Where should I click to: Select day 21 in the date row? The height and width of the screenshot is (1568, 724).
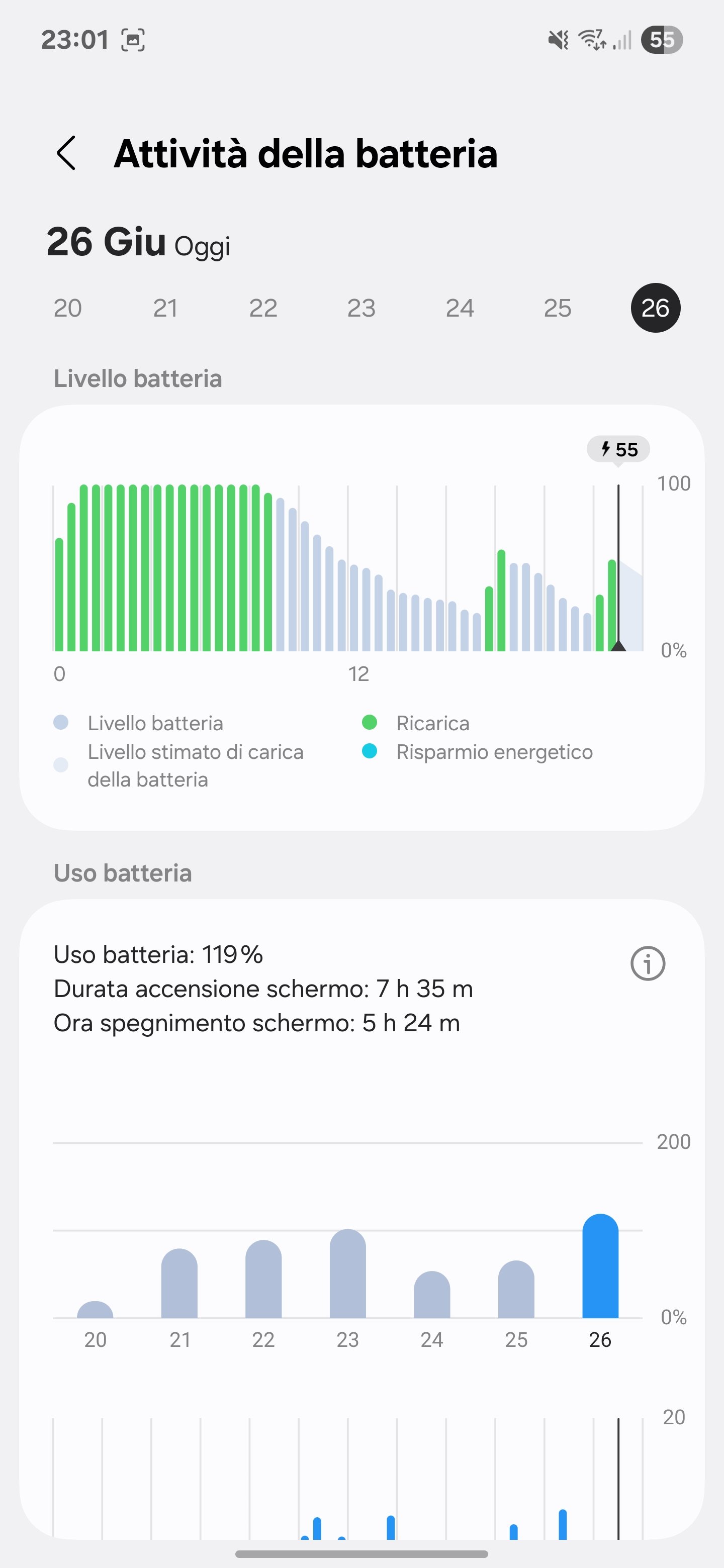[165, 308]
